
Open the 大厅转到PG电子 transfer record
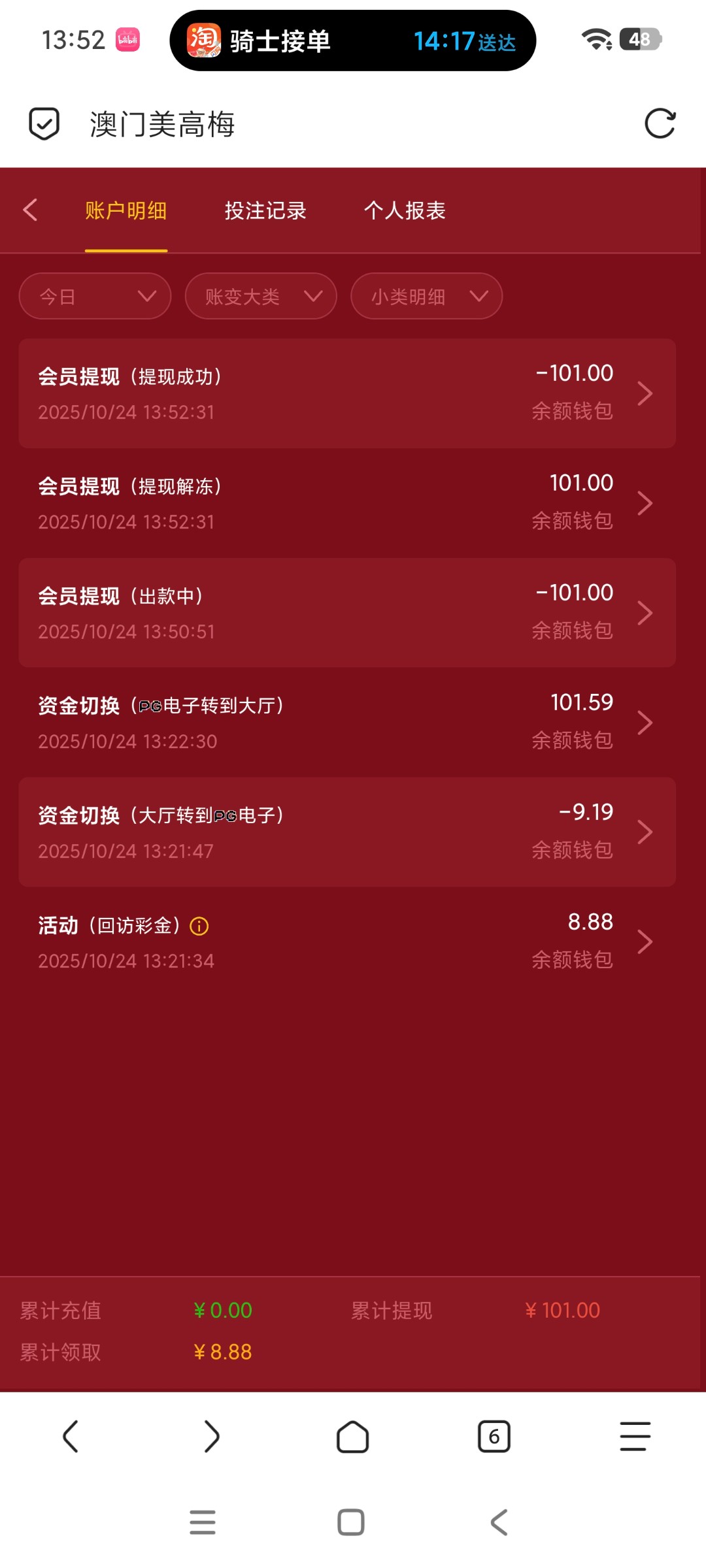347,832
